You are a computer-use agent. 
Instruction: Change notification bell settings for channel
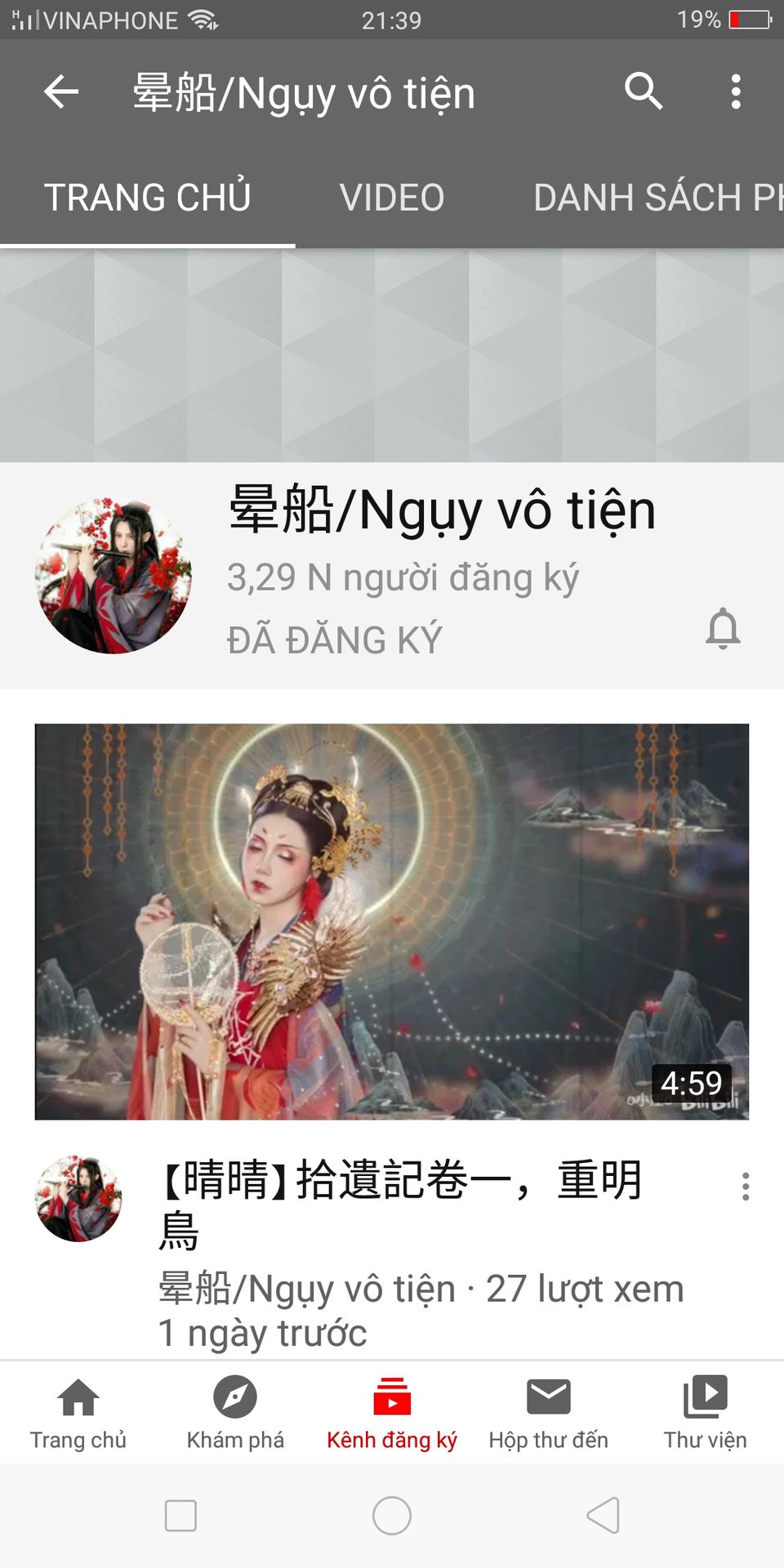pyautogui.click(x=723, y=629)
